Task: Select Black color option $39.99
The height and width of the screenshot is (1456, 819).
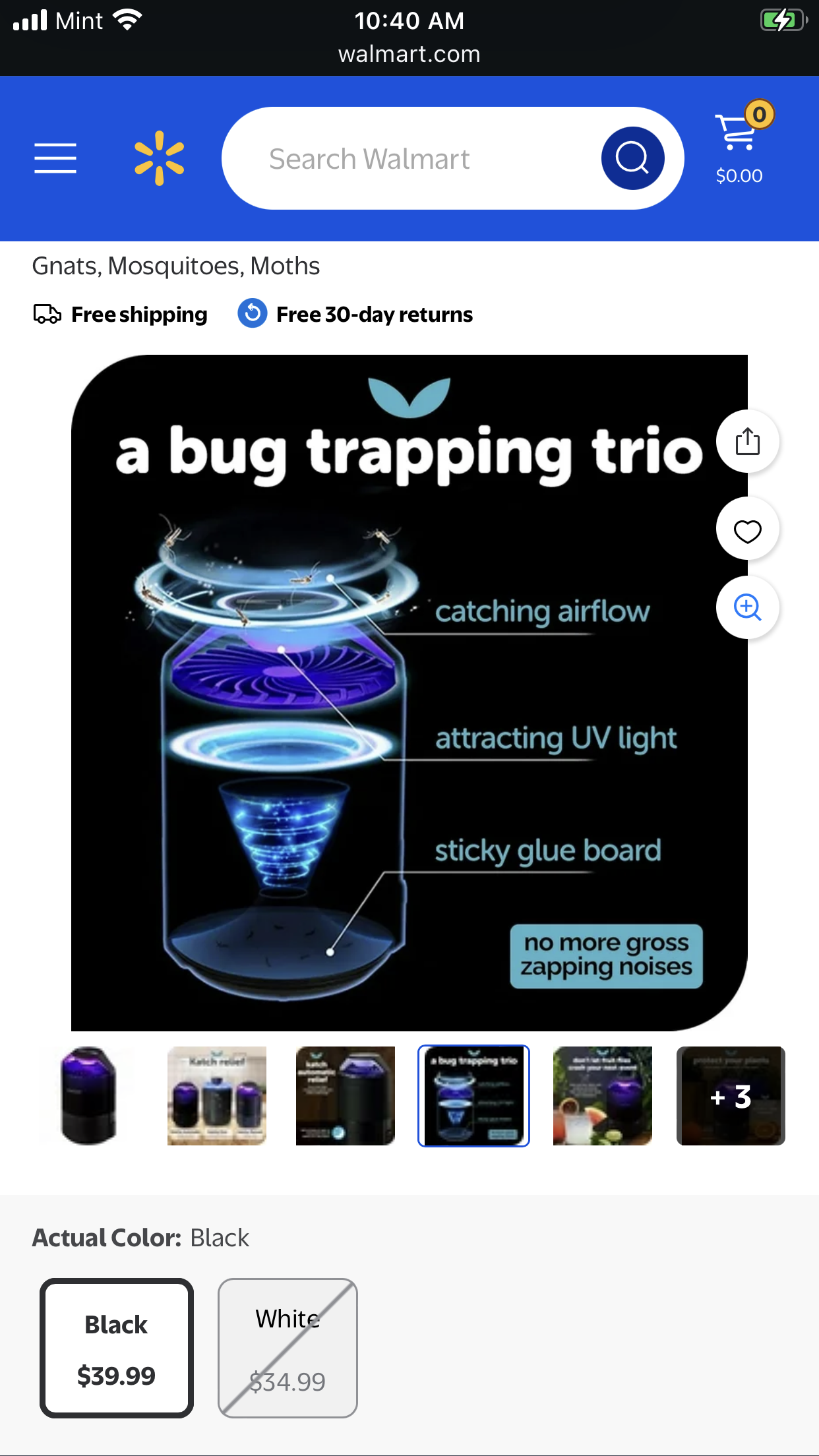Action: pos(117,1348)
